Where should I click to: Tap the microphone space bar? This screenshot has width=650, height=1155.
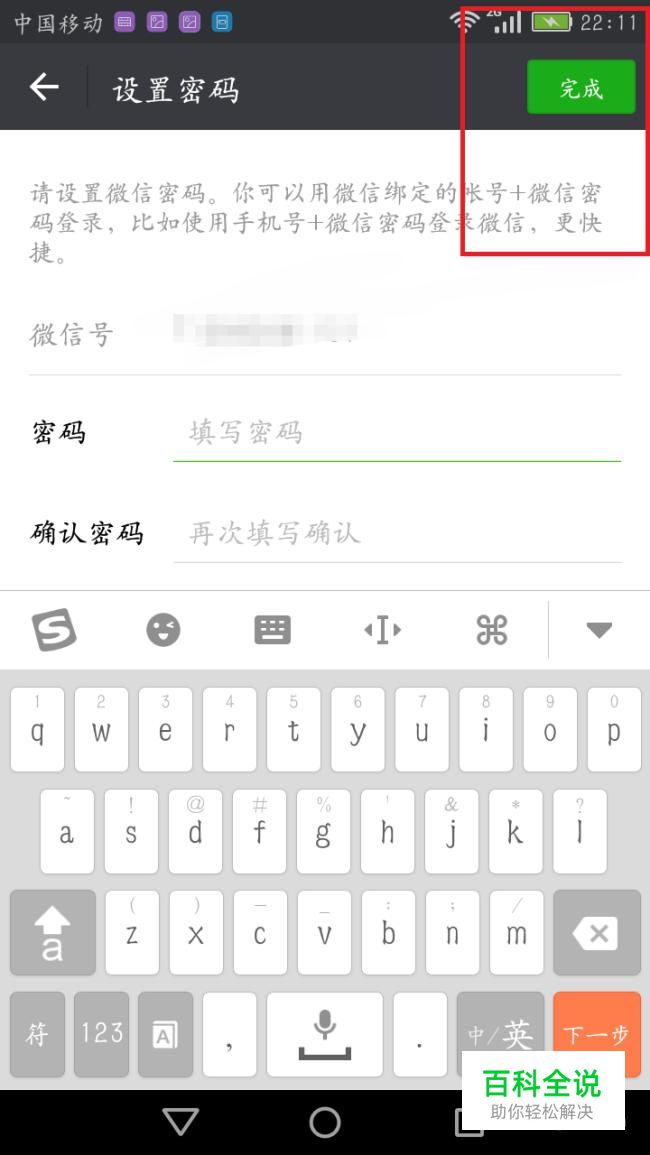[325, 1033]
